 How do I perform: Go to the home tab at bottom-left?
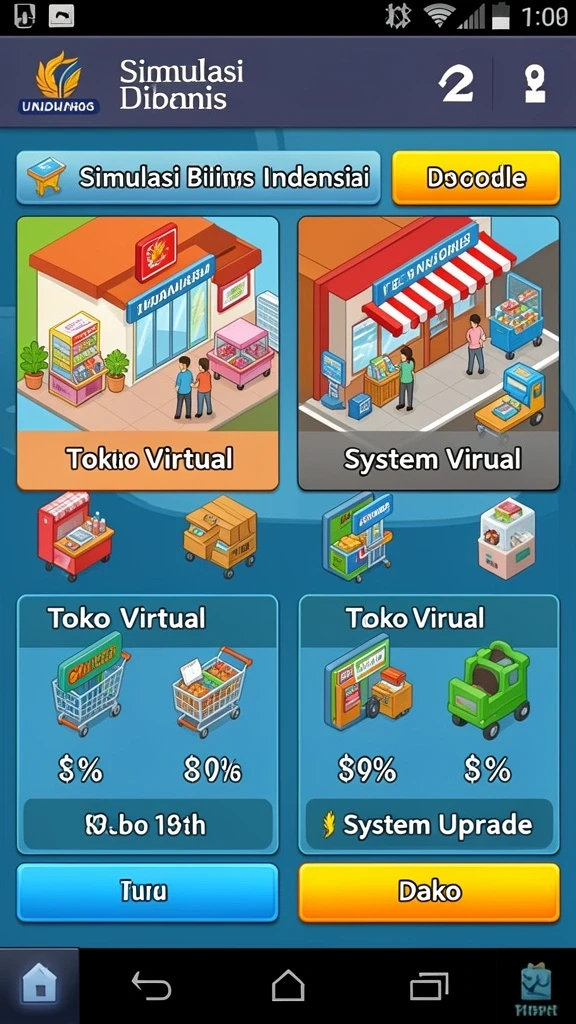coord(40,986)
